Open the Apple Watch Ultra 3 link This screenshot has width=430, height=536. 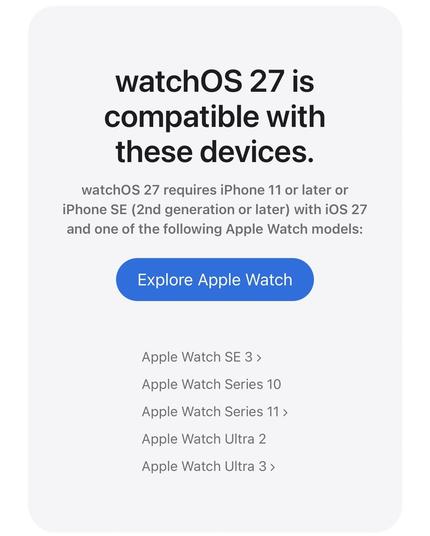tap(208, 466)
